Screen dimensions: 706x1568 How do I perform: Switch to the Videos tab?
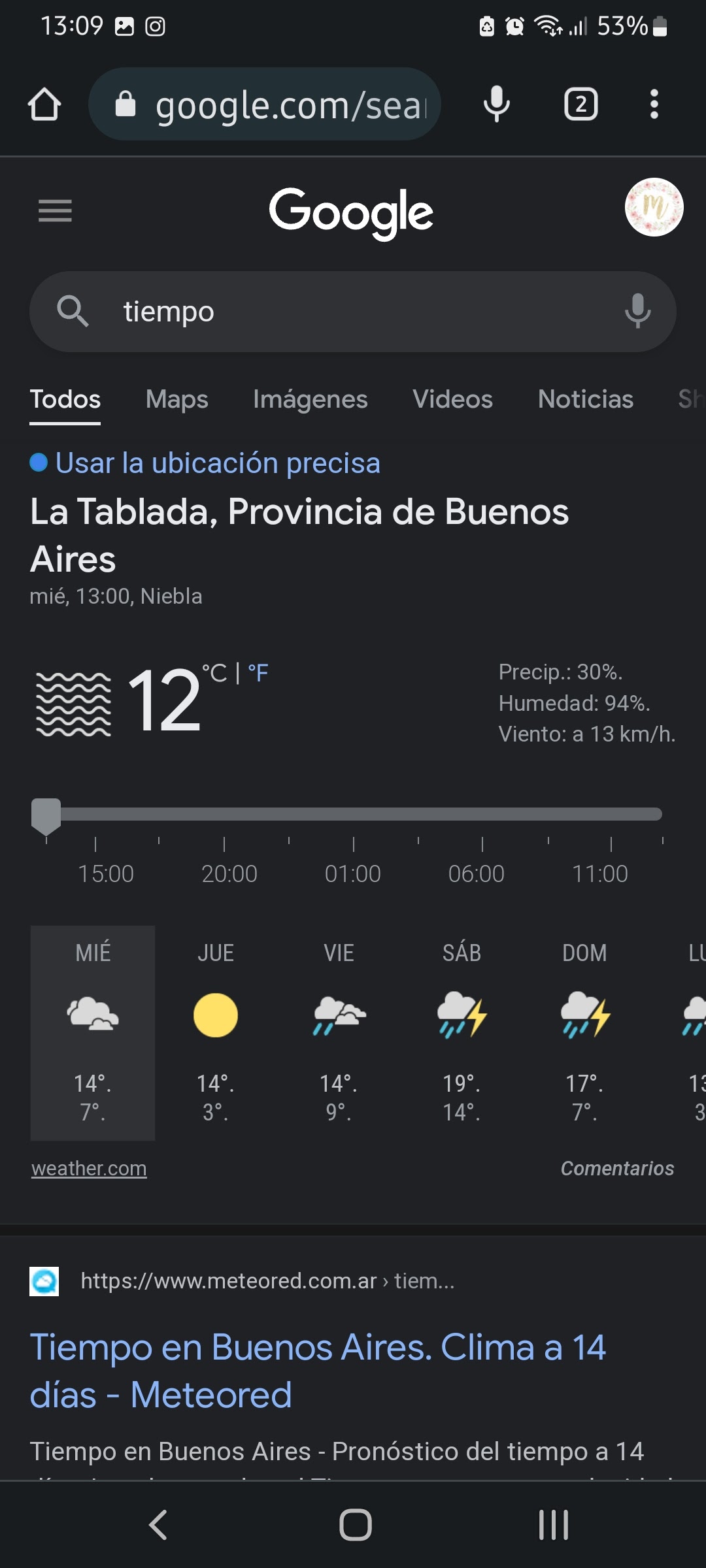click(x=452, y=399)
